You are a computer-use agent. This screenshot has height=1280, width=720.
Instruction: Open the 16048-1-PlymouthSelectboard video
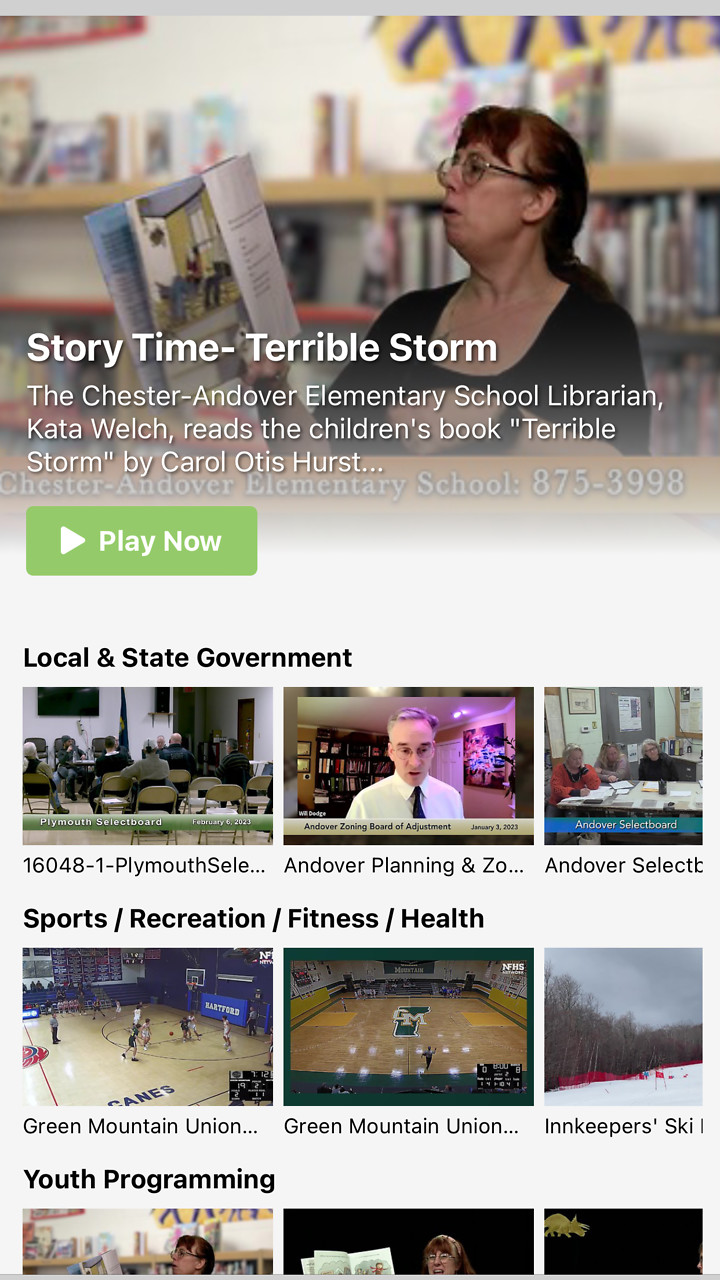(x=148, y=766)
